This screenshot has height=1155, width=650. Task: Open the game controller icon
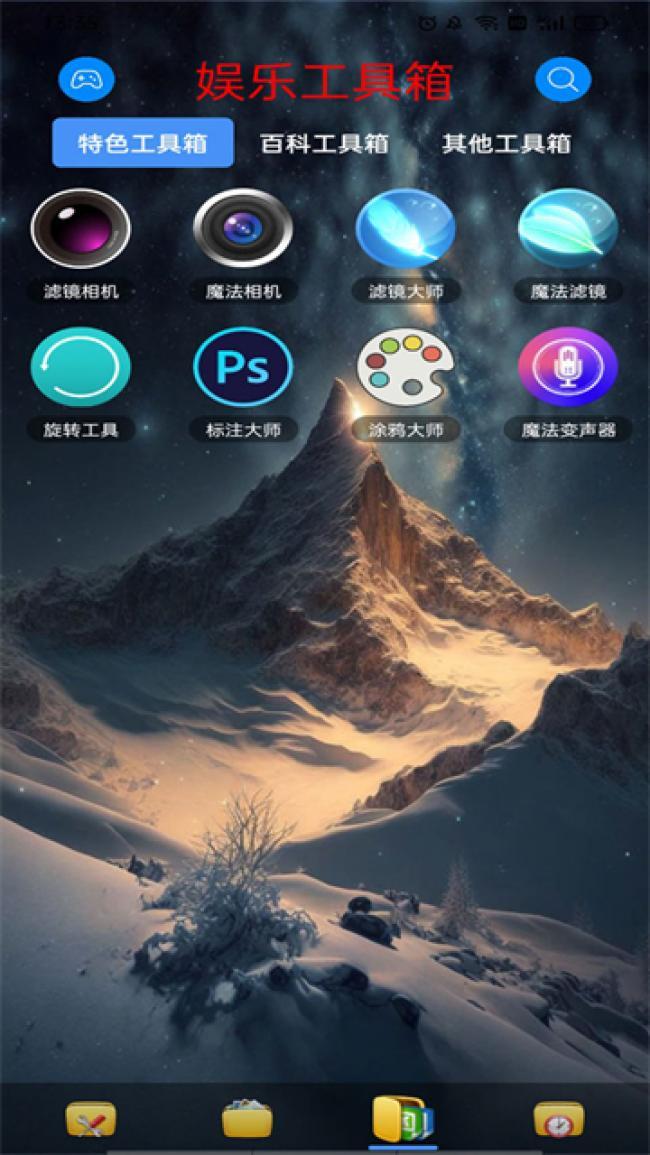pyautogui.click(x=86, y=80)
